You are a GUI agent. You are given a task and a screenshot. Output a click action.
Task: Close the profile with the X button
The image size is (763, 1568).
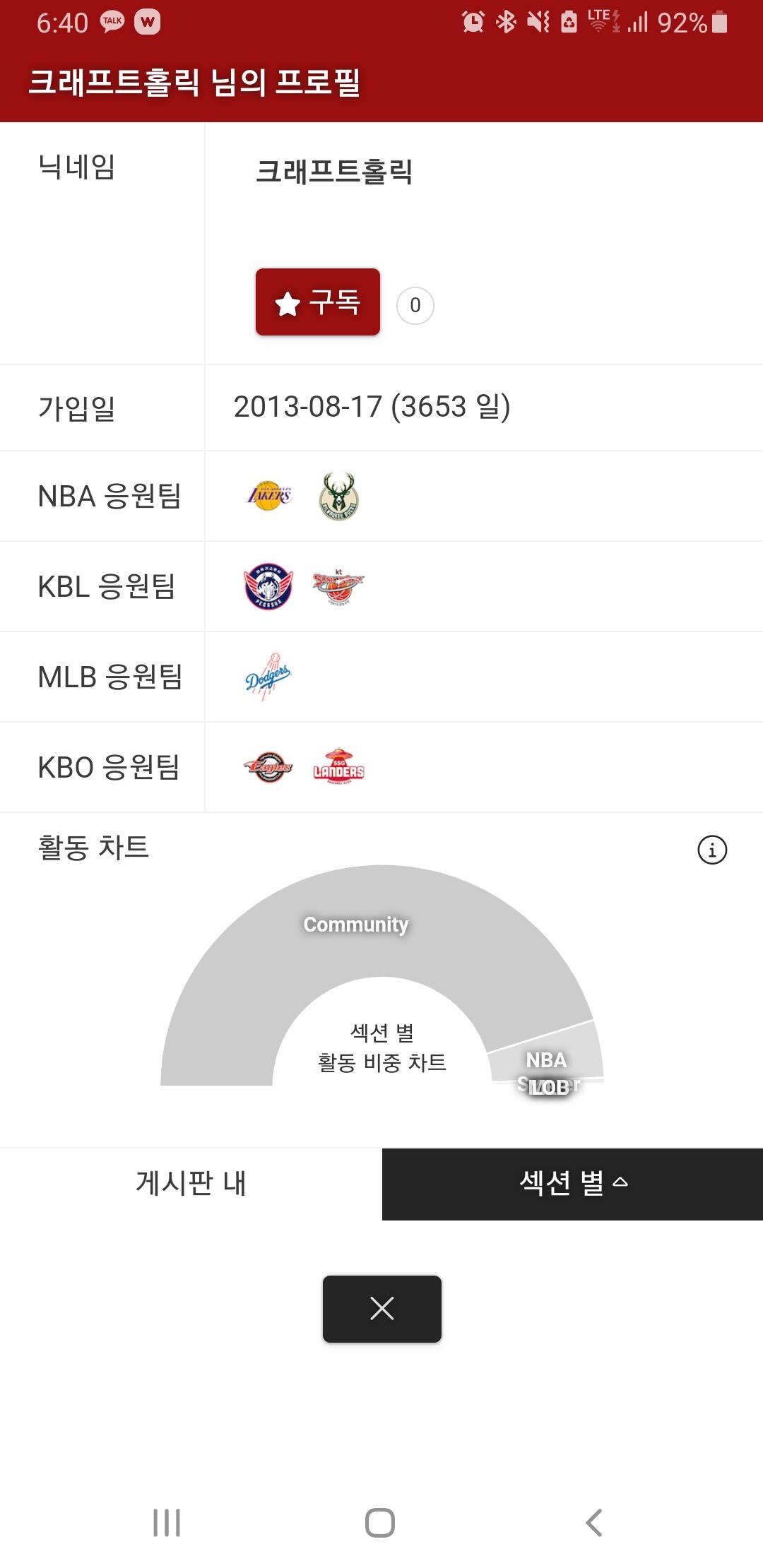381,1309
